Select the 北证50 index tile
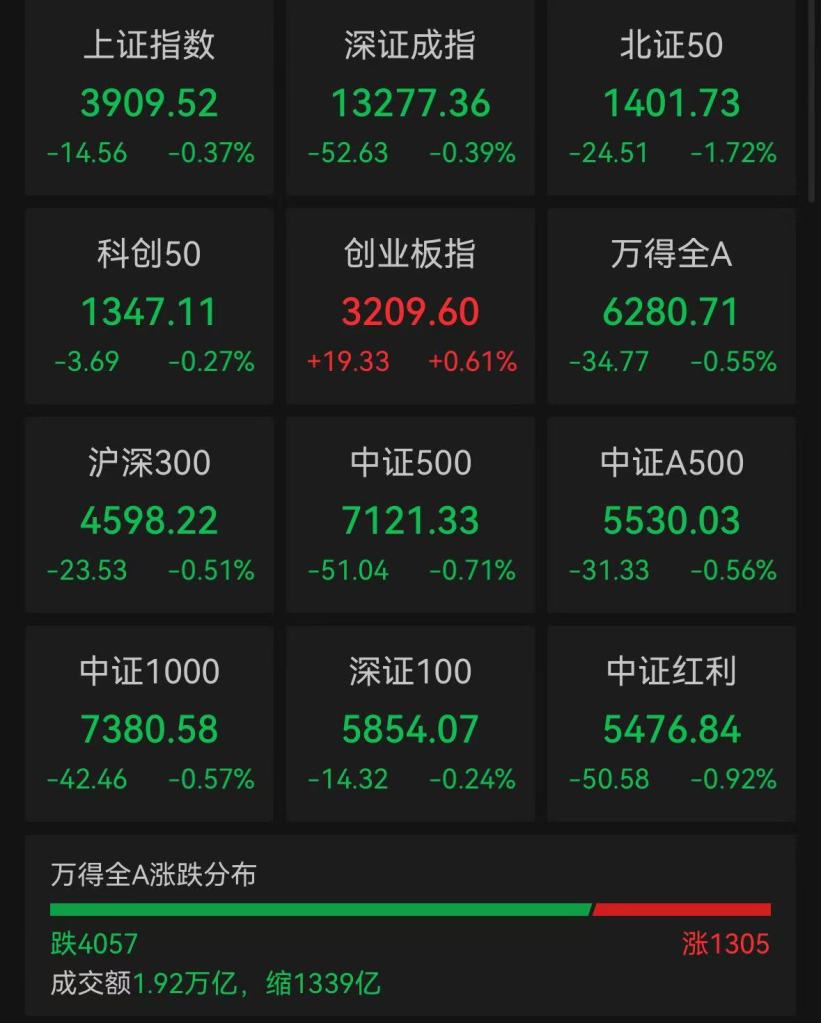 pyautogui.click(x=671, y=98)
